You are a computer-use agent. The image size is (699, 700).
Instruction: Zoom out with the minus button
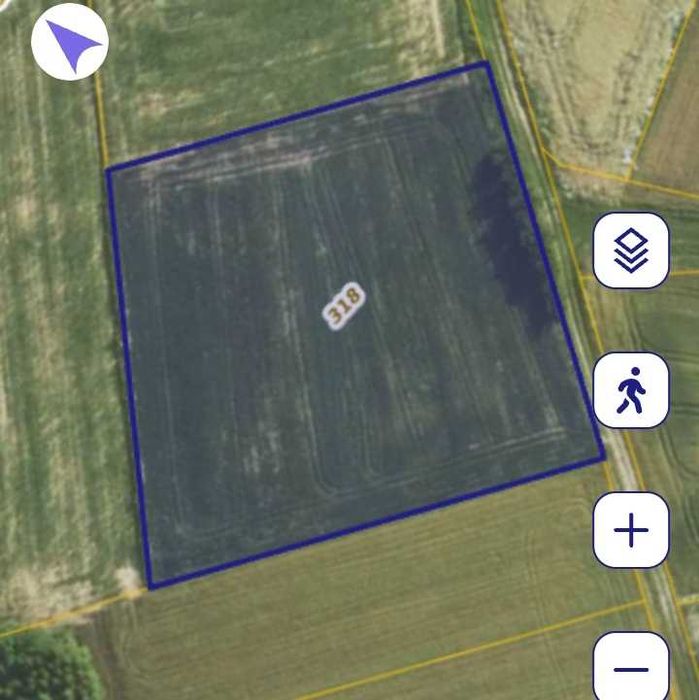pyautogui.click(x=631, y=667)
